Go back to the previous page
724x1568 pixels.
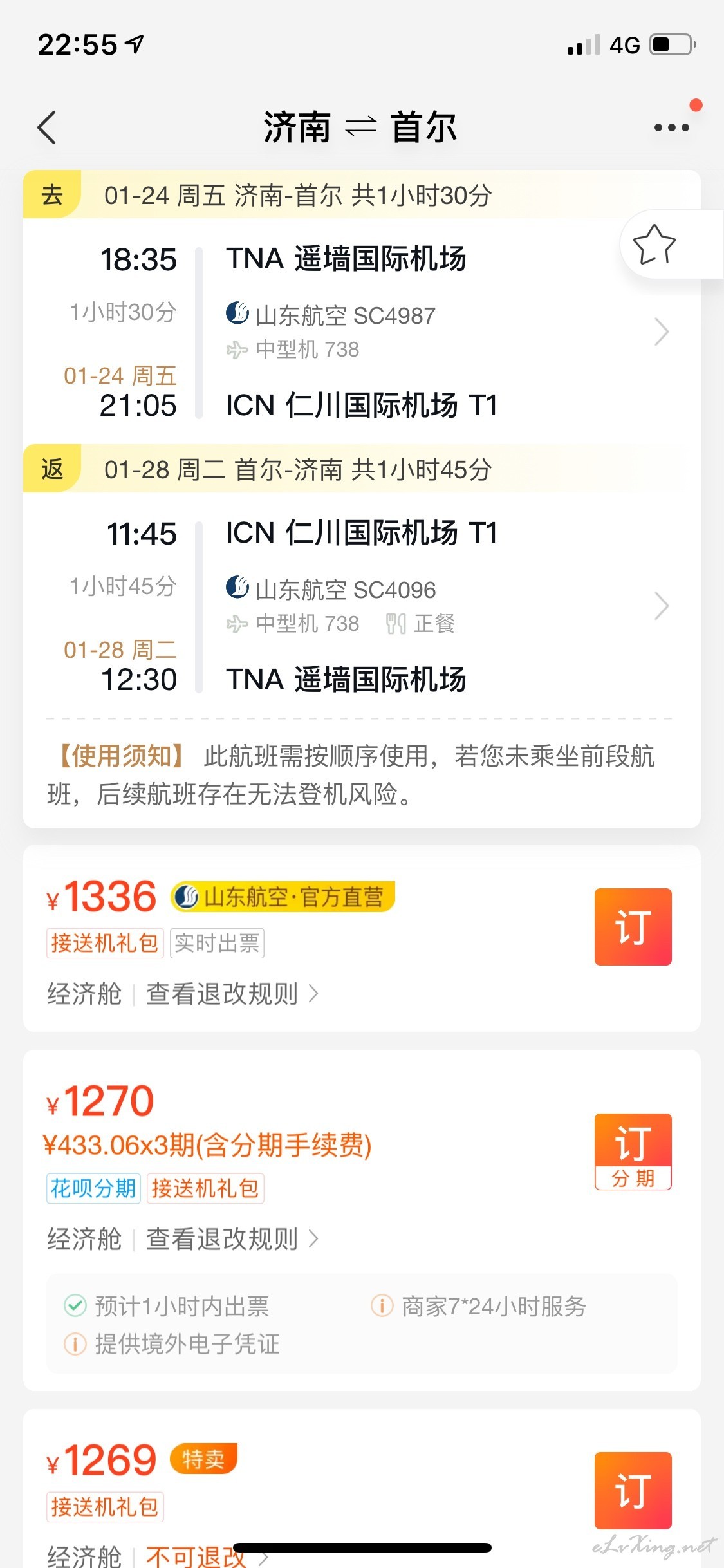[47, 127]
